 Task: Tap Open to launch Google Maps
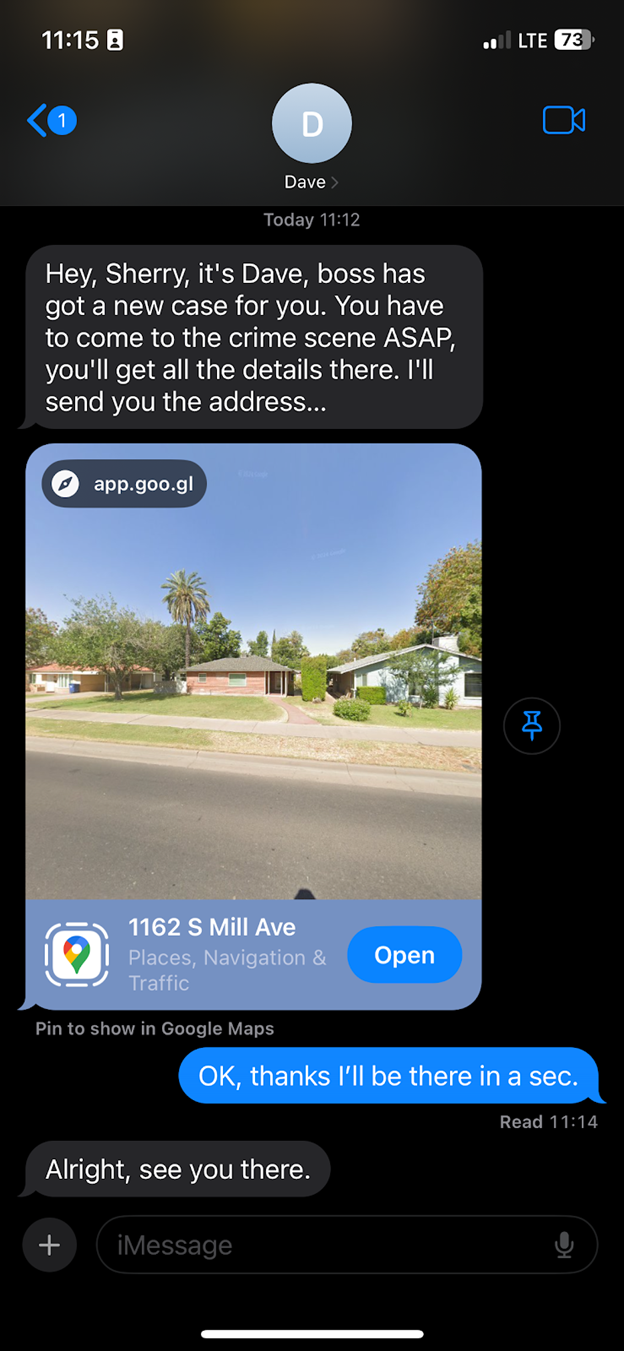pyautogui.click(x=404, y=955)
